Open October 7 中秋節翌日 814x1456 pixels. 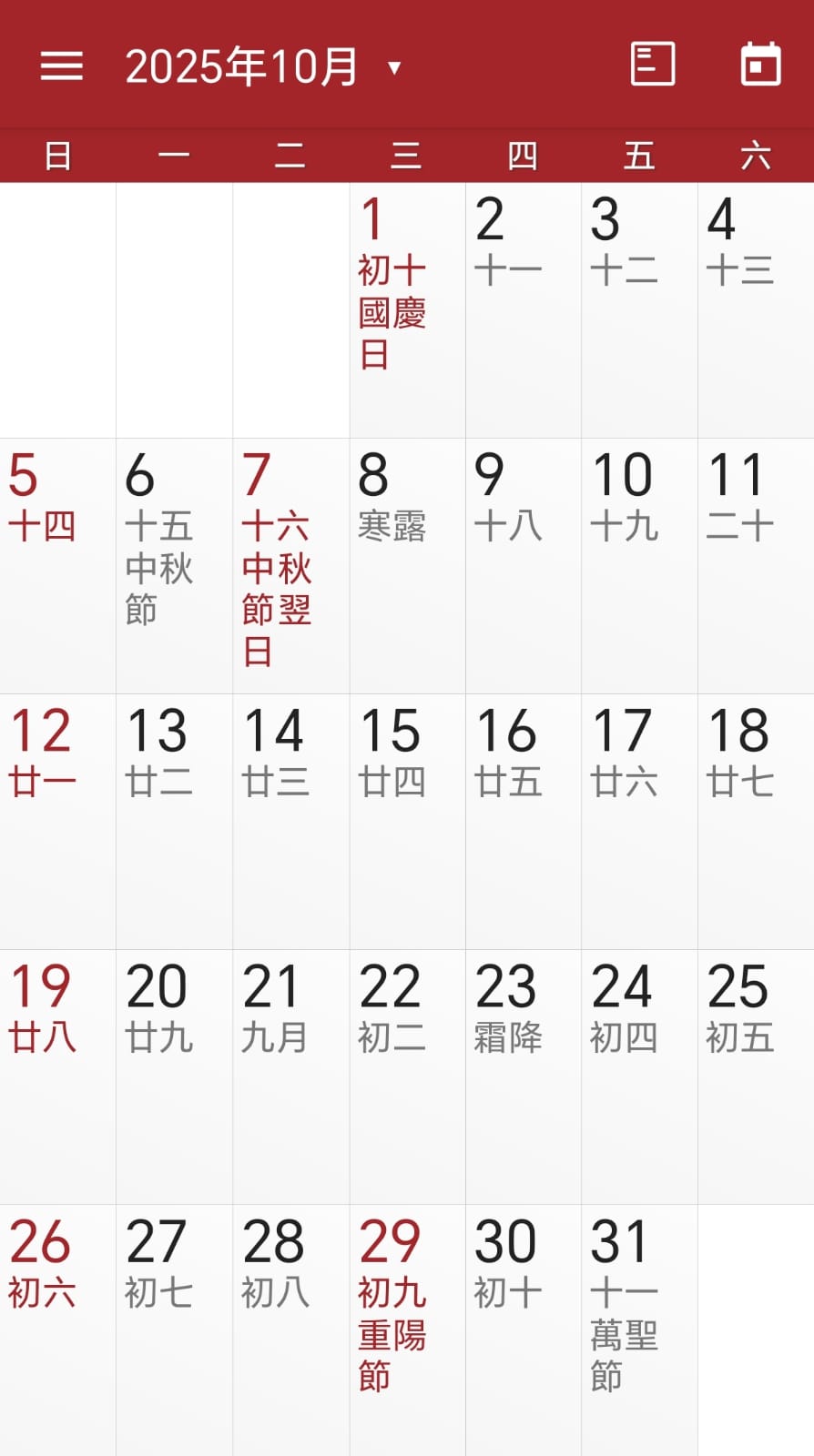pos(290,564)
